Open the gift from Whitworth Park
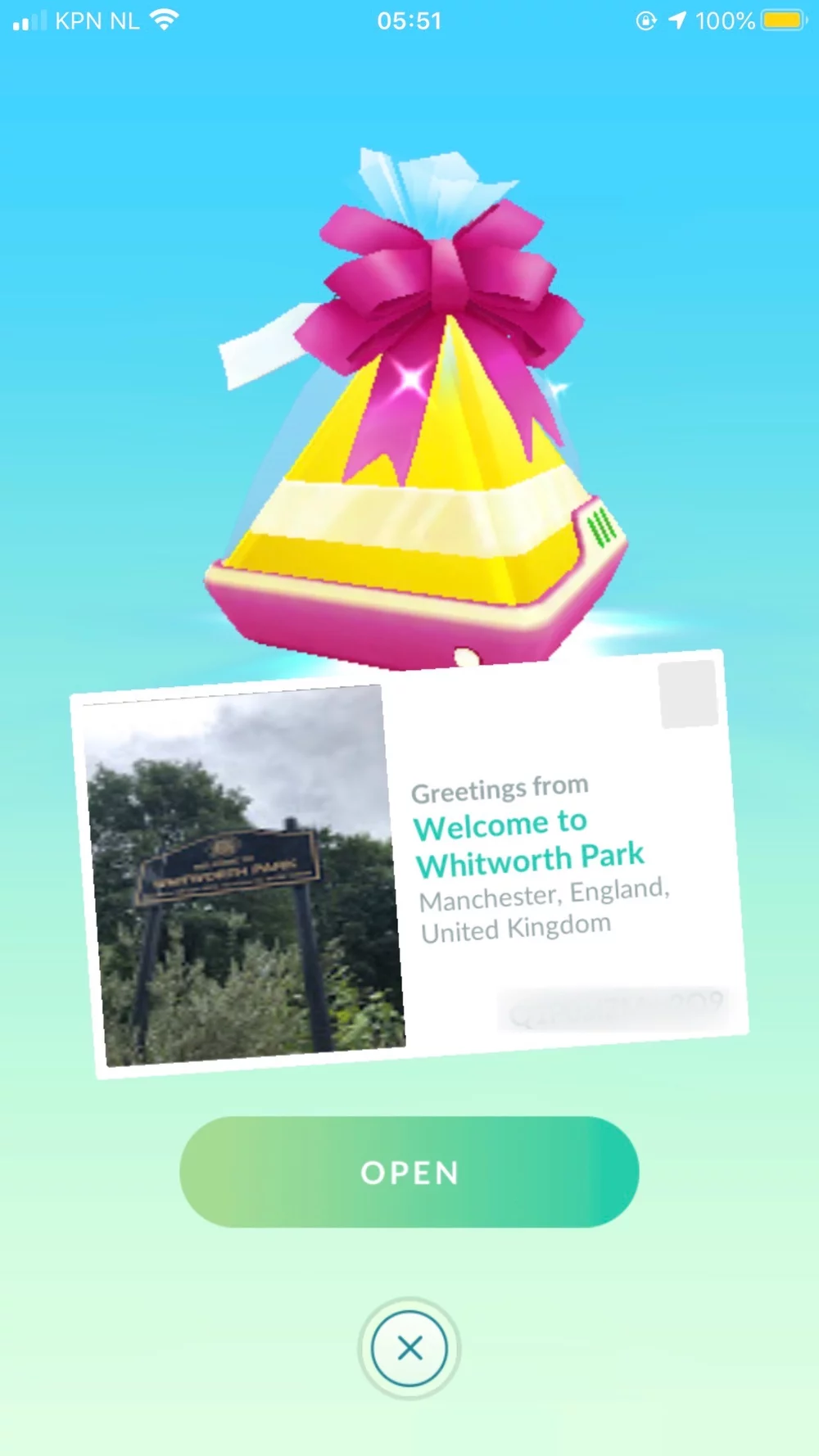This screenshot has height=1456, width=819. (x=409, y=1172)
